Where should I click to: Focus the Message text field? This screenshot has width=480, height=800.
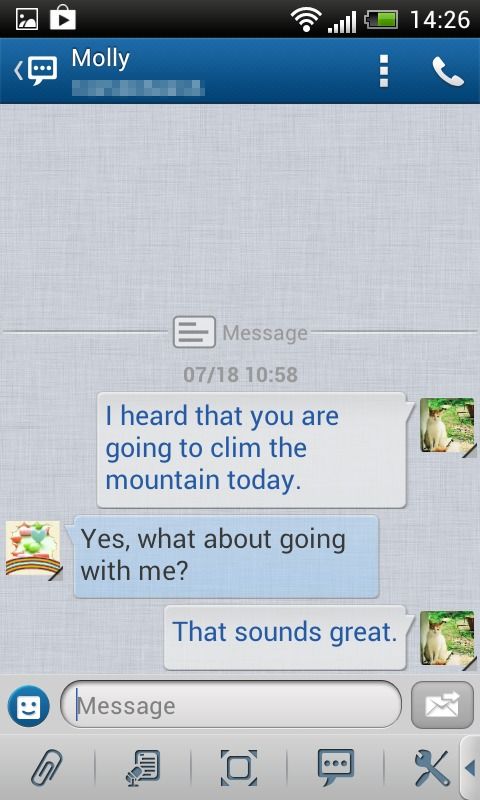point(231,705)
